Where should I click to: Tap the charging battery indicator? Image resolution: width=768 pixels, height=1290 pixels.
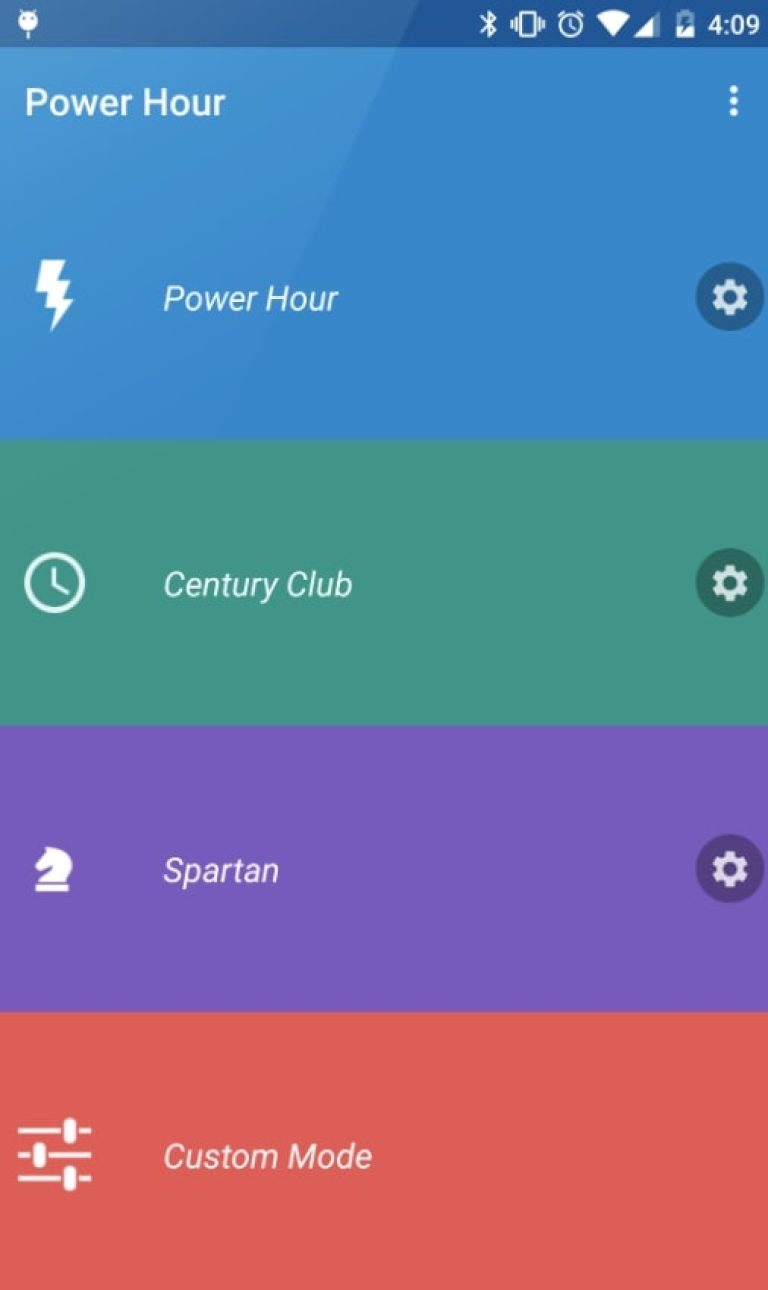coord(685,25)
